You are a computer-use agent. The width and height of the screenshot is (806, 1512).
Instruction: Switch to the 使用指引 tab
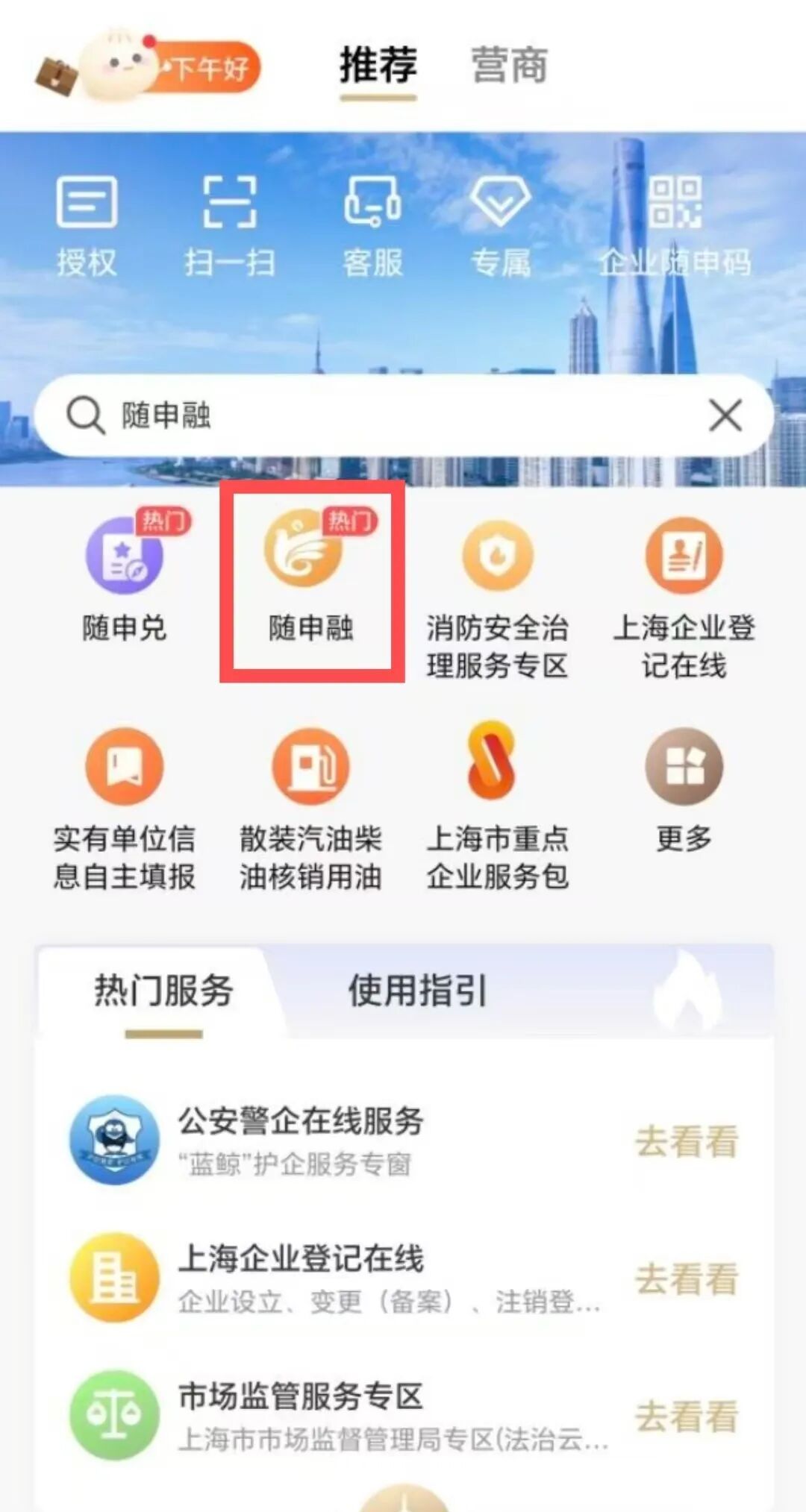pyautogui.click(x=417, y=991)
